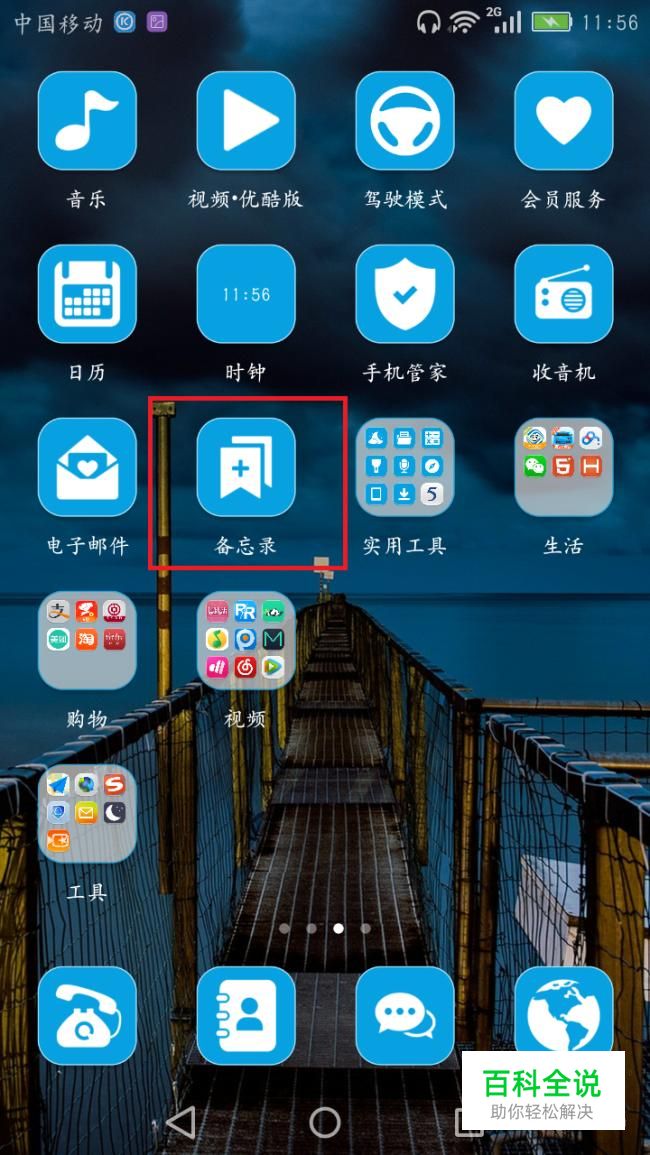This screenshot has width=650, height=1155.
Task: Open the contacts app in the dock
Action: tap(246, 1015)
